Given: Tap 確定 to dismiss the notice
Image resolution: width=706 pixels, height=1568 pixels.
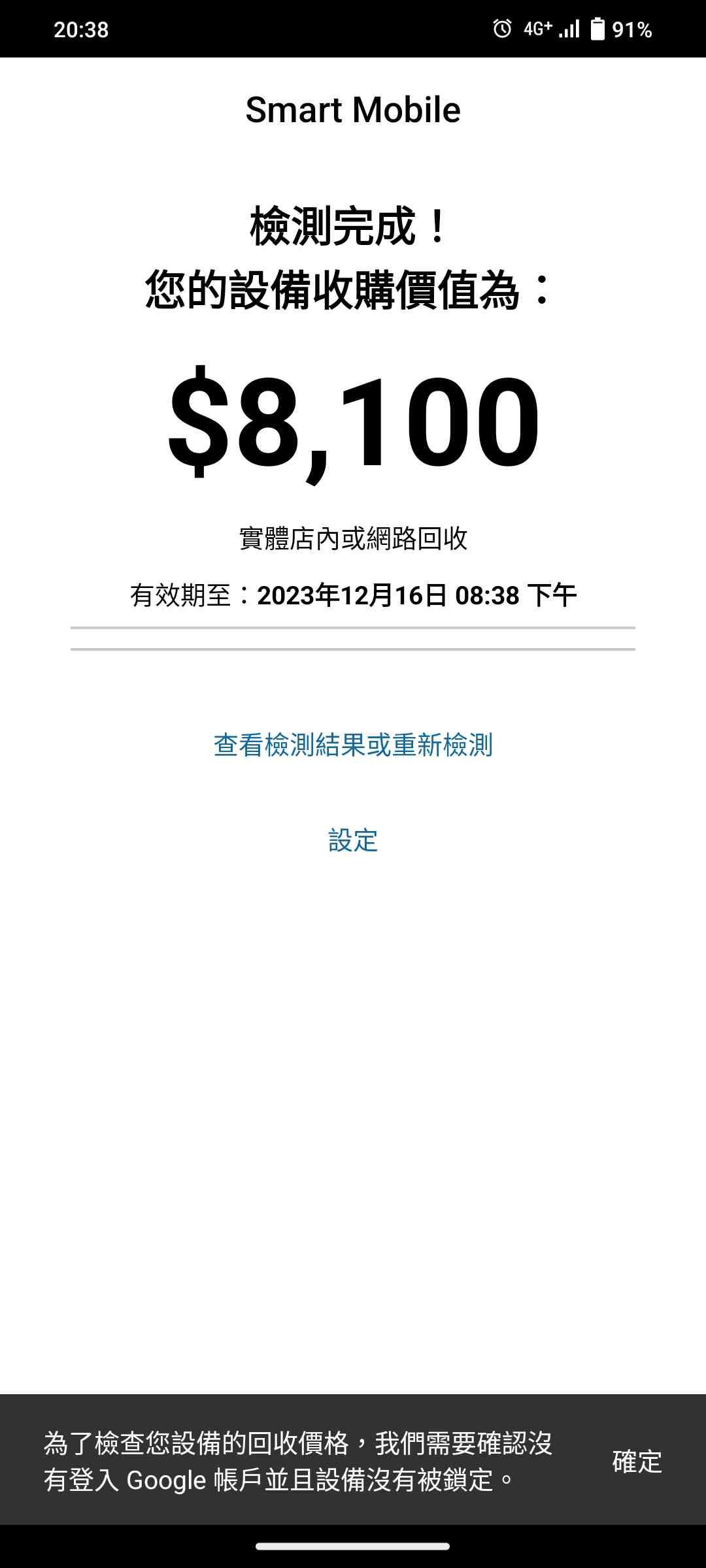Looking at the screenshot, I should click(637, 1462).
